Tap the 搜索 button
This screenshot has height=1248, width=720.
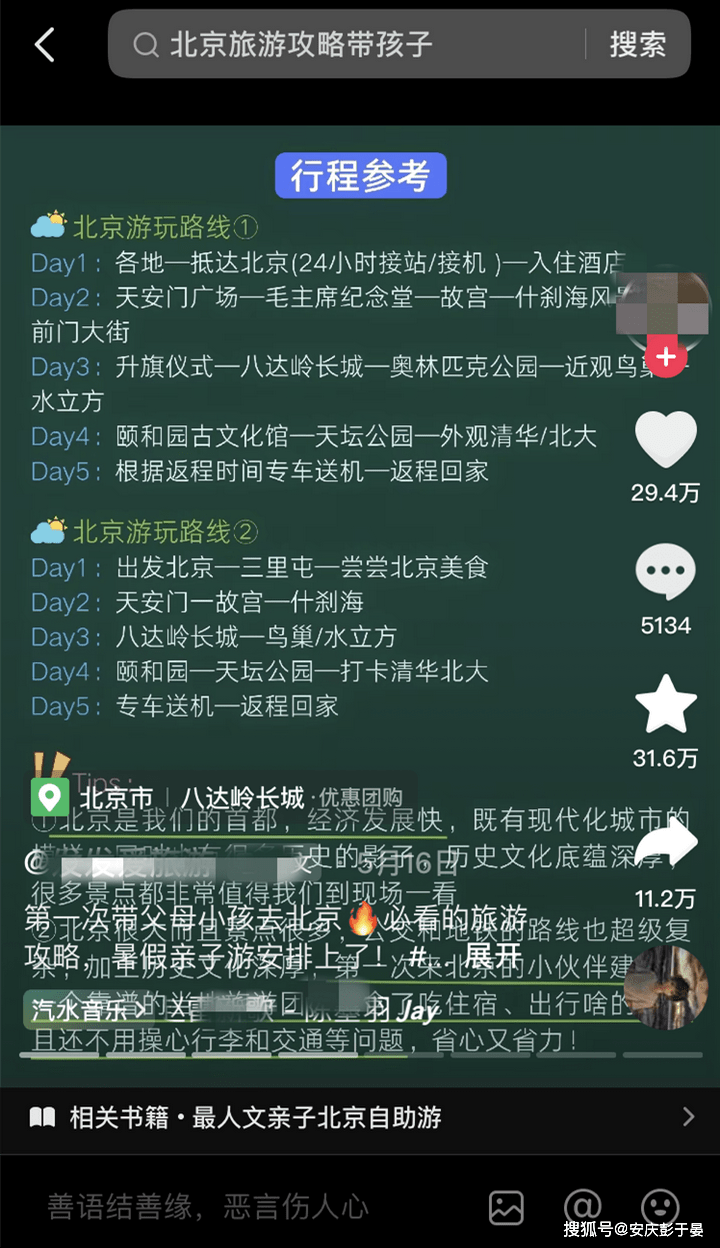[x=637, y=45]
